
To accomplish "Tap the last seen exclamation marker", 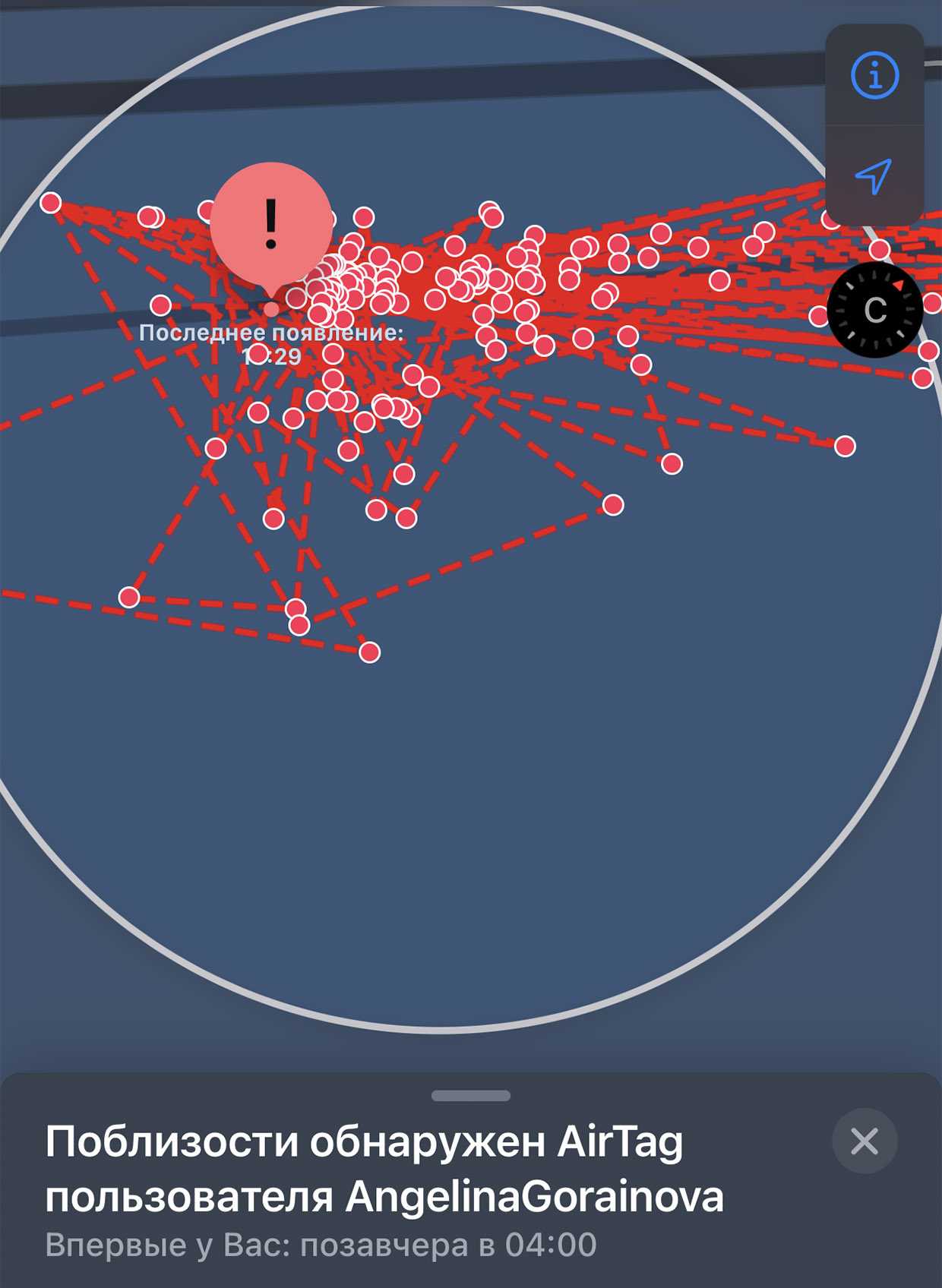I will tap(270, 223).
